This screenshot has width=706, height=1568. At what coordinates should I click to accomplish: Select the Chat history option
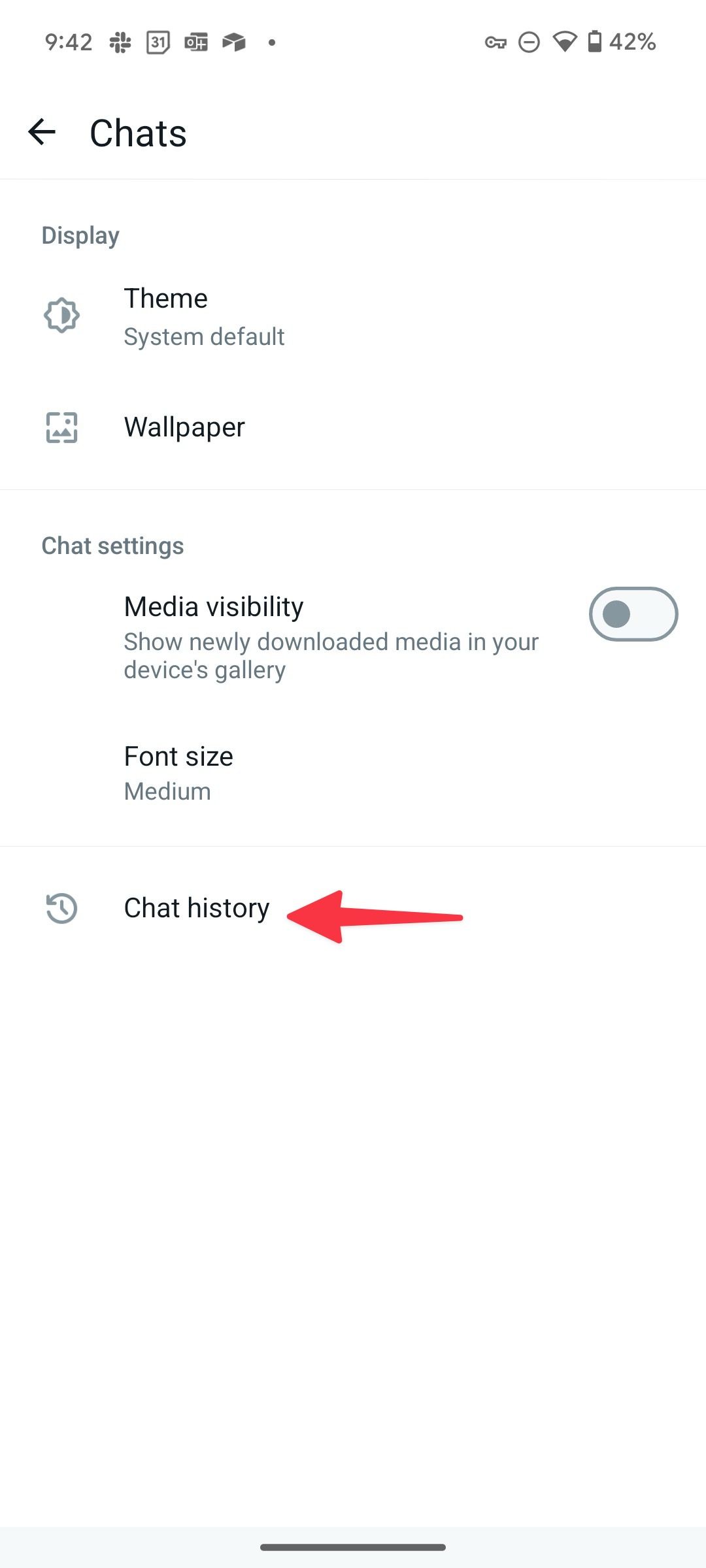pyautogui.click(x=197, y=908)
